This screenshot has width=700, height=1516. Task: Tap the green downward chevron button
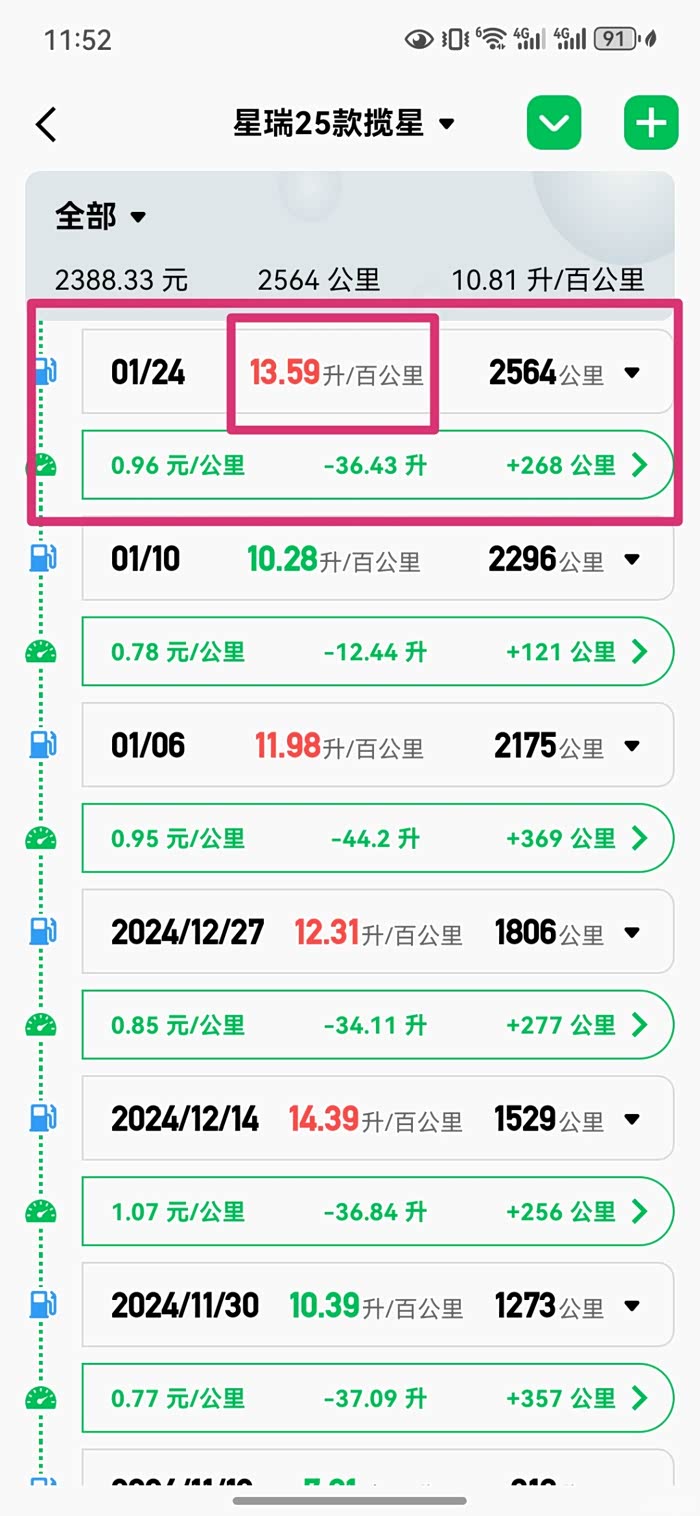click(554, 124)
